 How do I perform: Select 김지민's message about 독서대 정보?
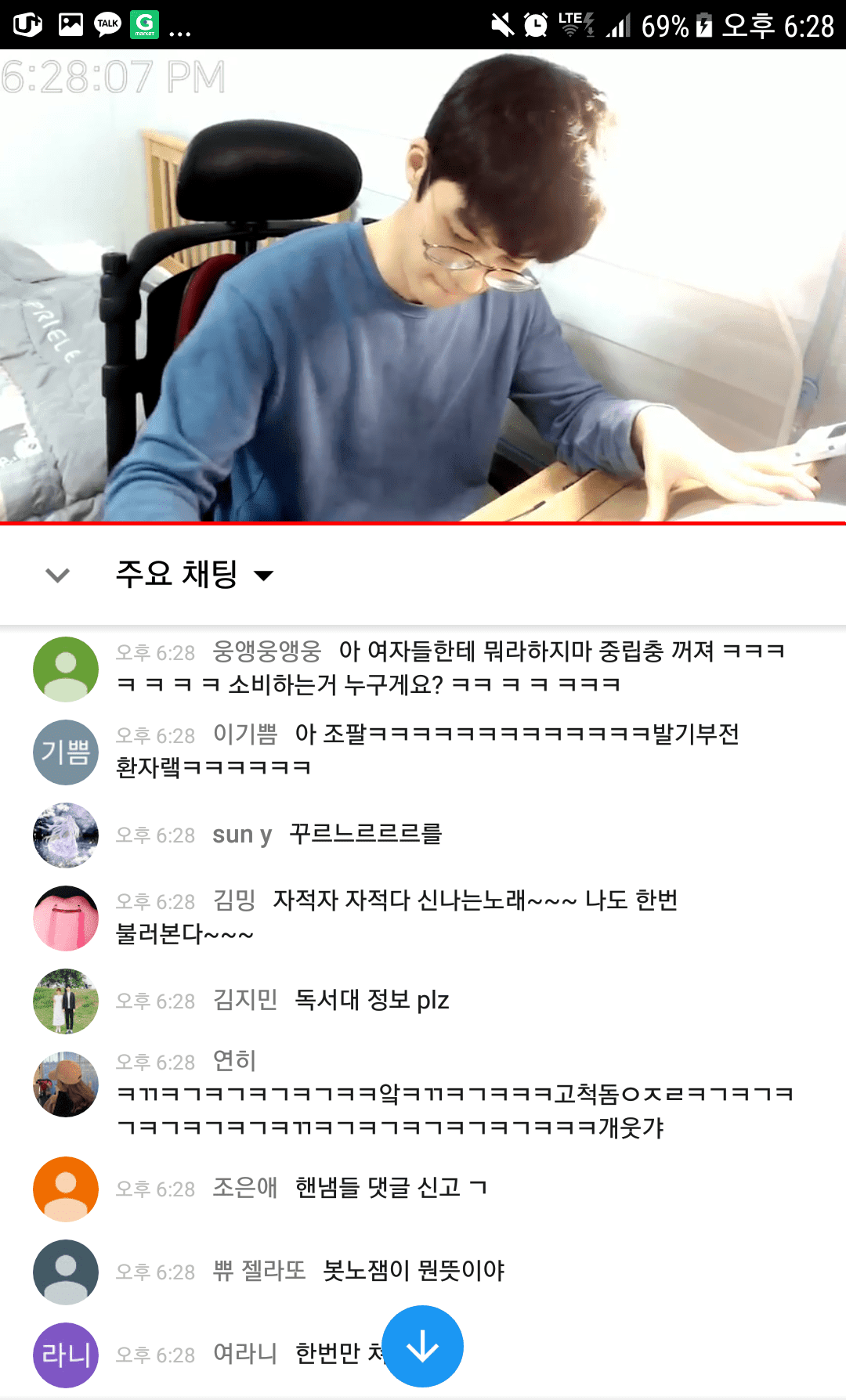[x=371, y=1000]
